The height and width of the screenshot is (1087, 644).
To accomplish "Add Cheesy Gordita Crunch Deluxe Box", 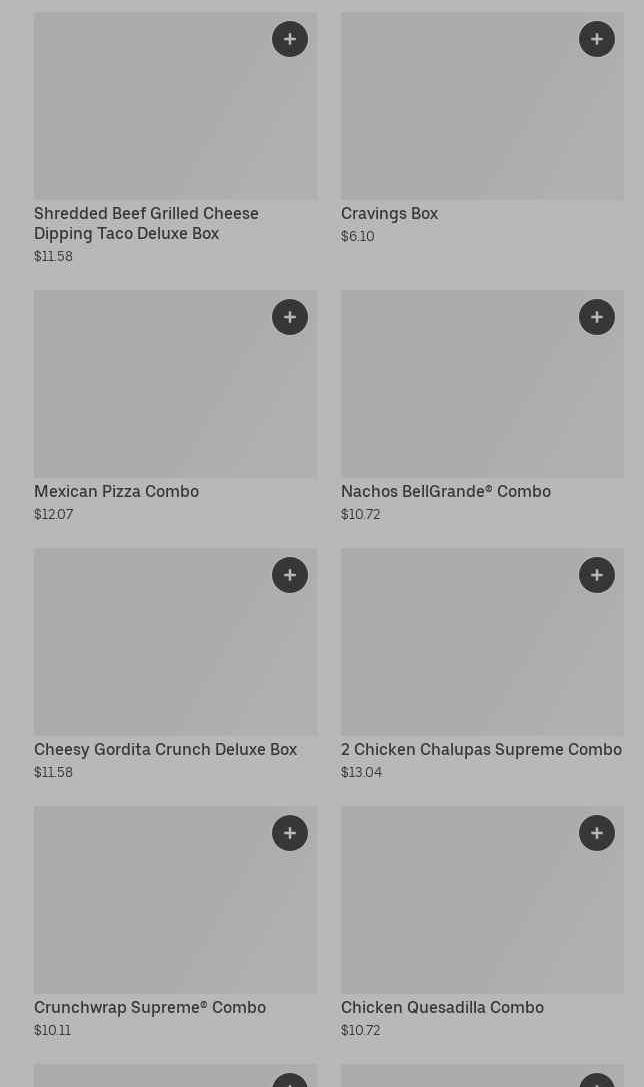I will click(x=290, y=575).
